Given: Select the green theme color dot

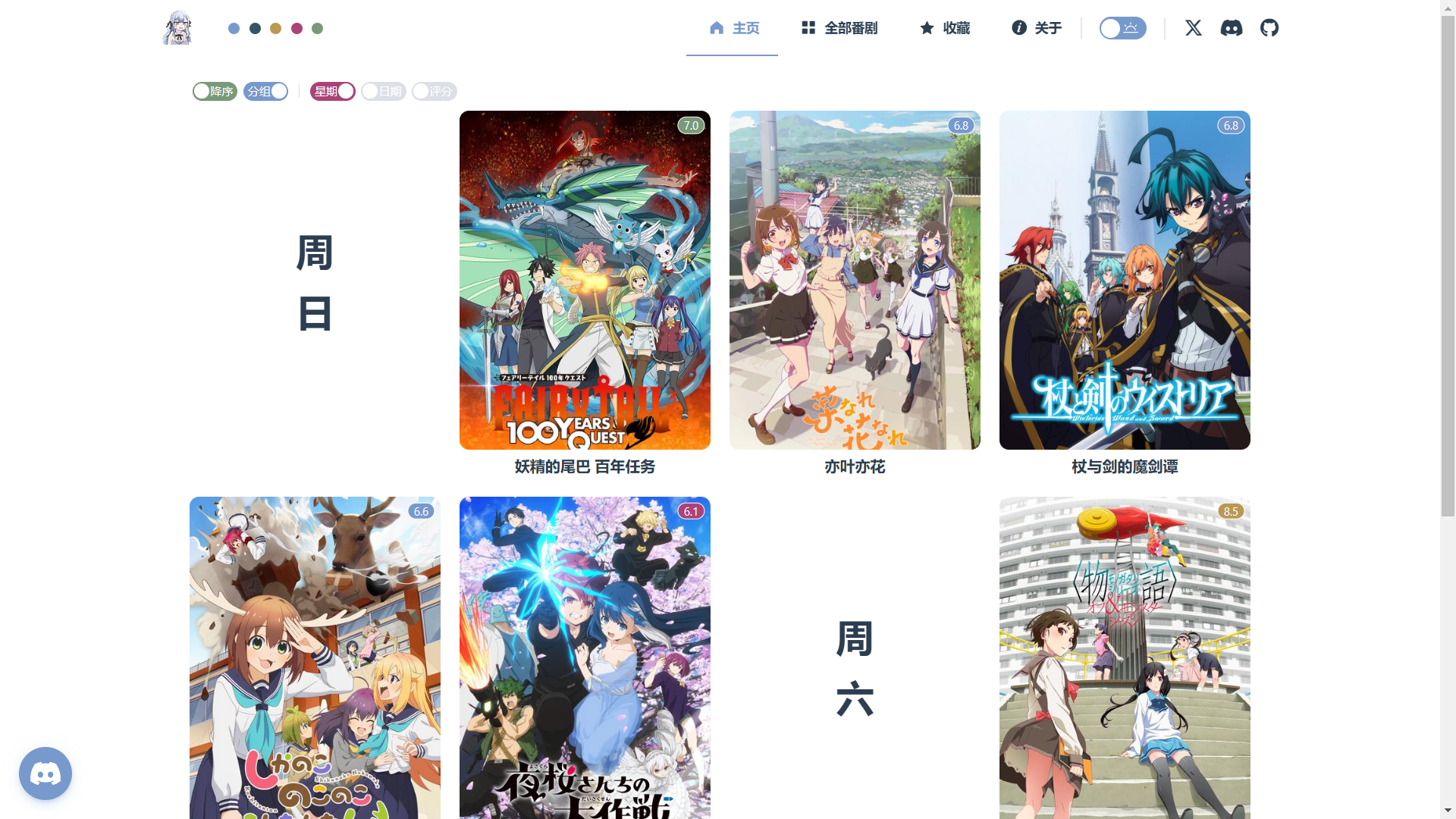Looking at the screenshot, I should tap(318, 29).
